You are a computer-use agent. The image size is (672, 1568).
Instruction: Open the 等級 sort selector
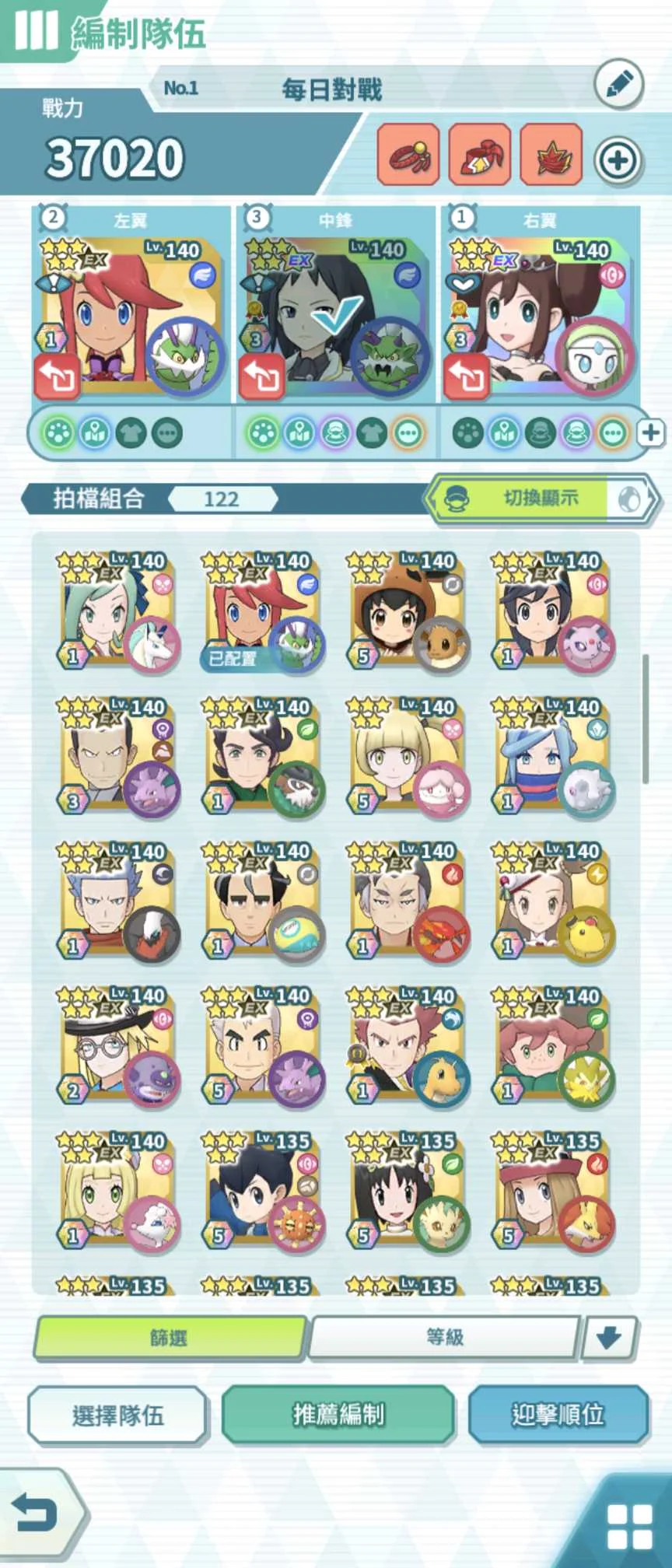pos(444,1337)
